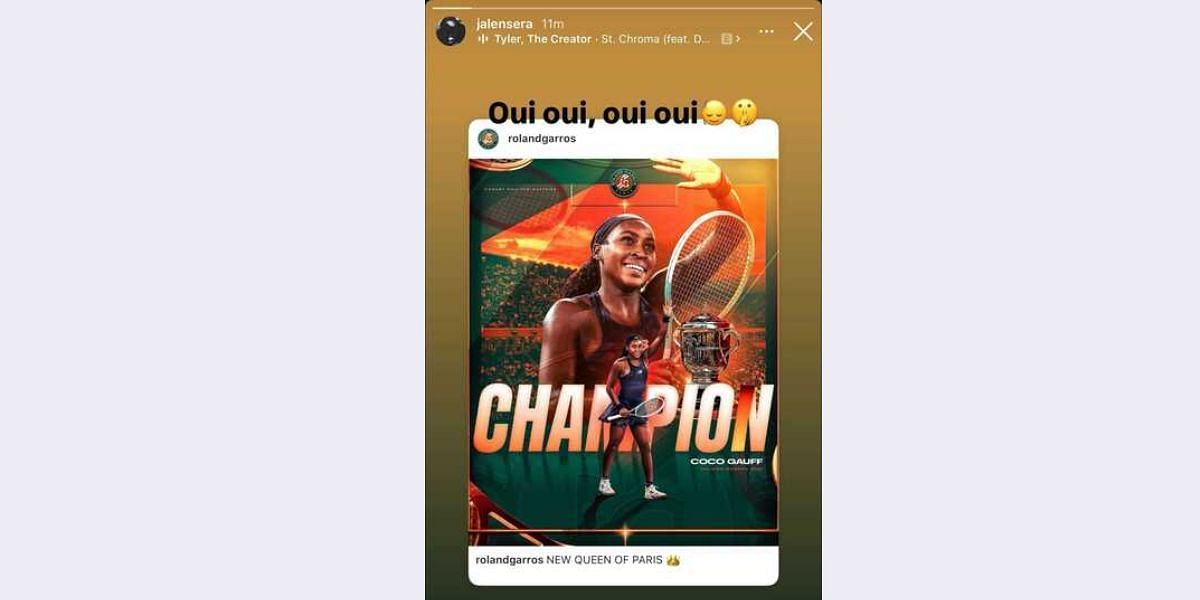Open the story overflow menu
Viewport: 1200px width, 600px height.
766,31
